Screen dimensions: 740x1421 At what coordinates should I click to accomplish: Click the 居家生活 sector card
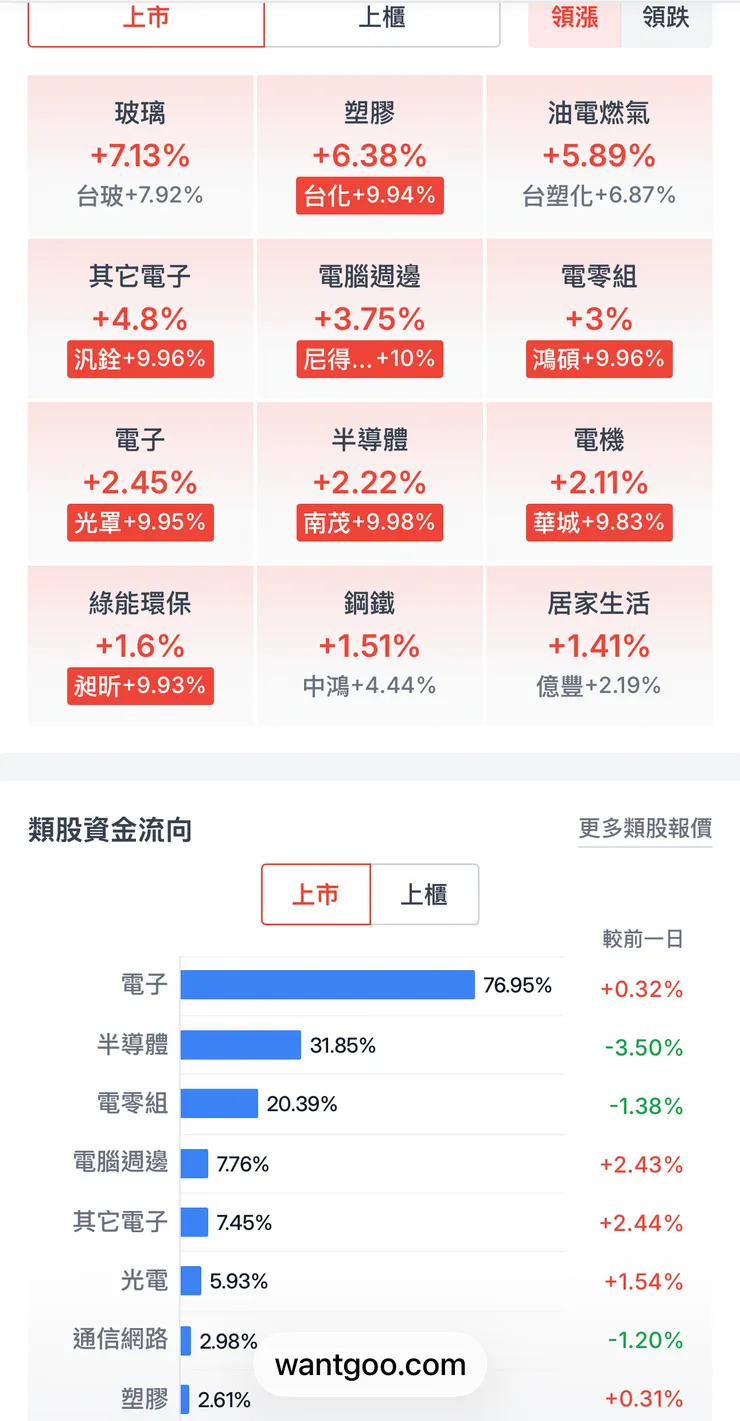[599, 645]
